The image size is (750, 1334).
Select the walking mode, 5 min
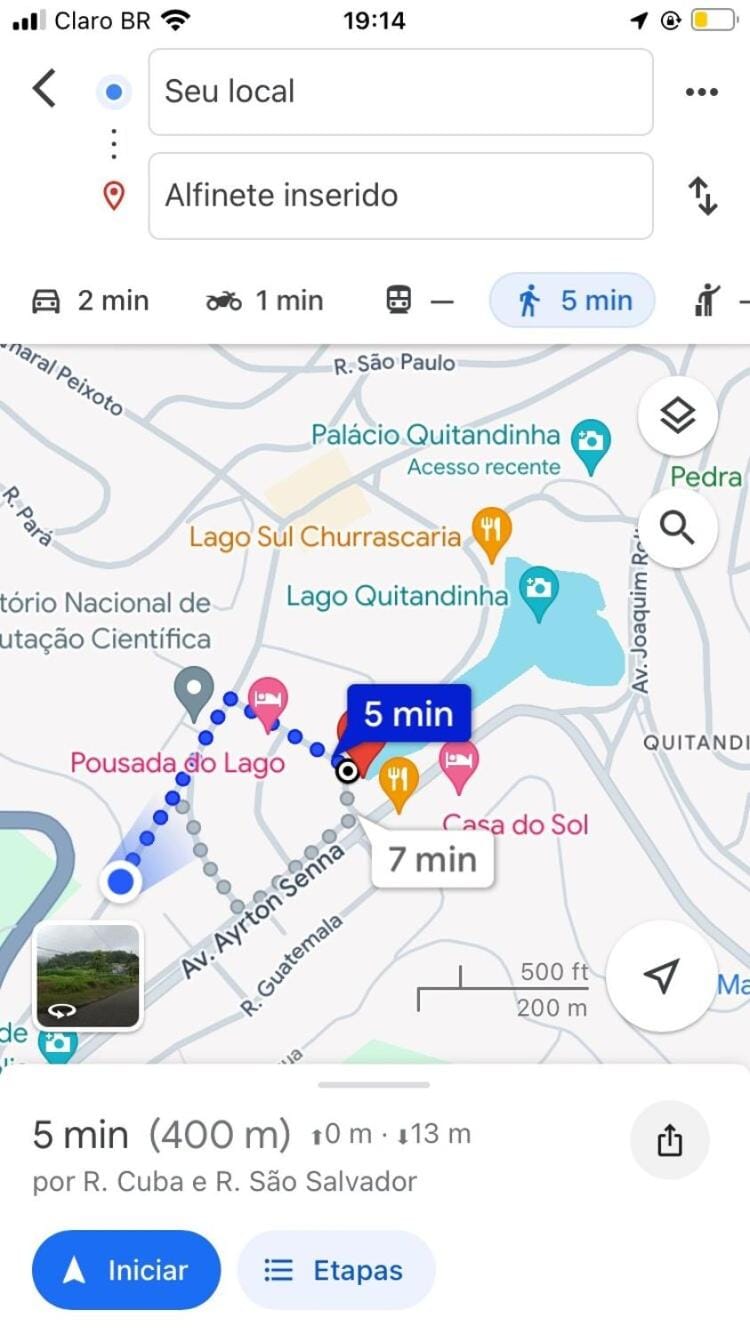(x=572, y=301)
